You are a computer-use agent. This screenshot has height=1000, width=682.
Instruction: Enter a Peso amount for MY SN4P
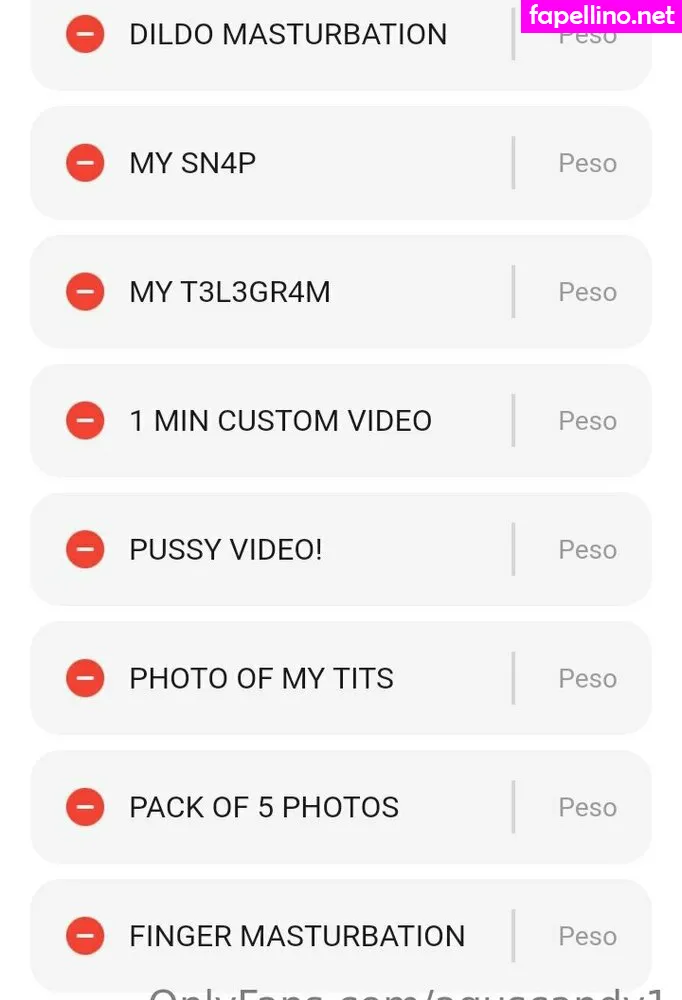587,163
